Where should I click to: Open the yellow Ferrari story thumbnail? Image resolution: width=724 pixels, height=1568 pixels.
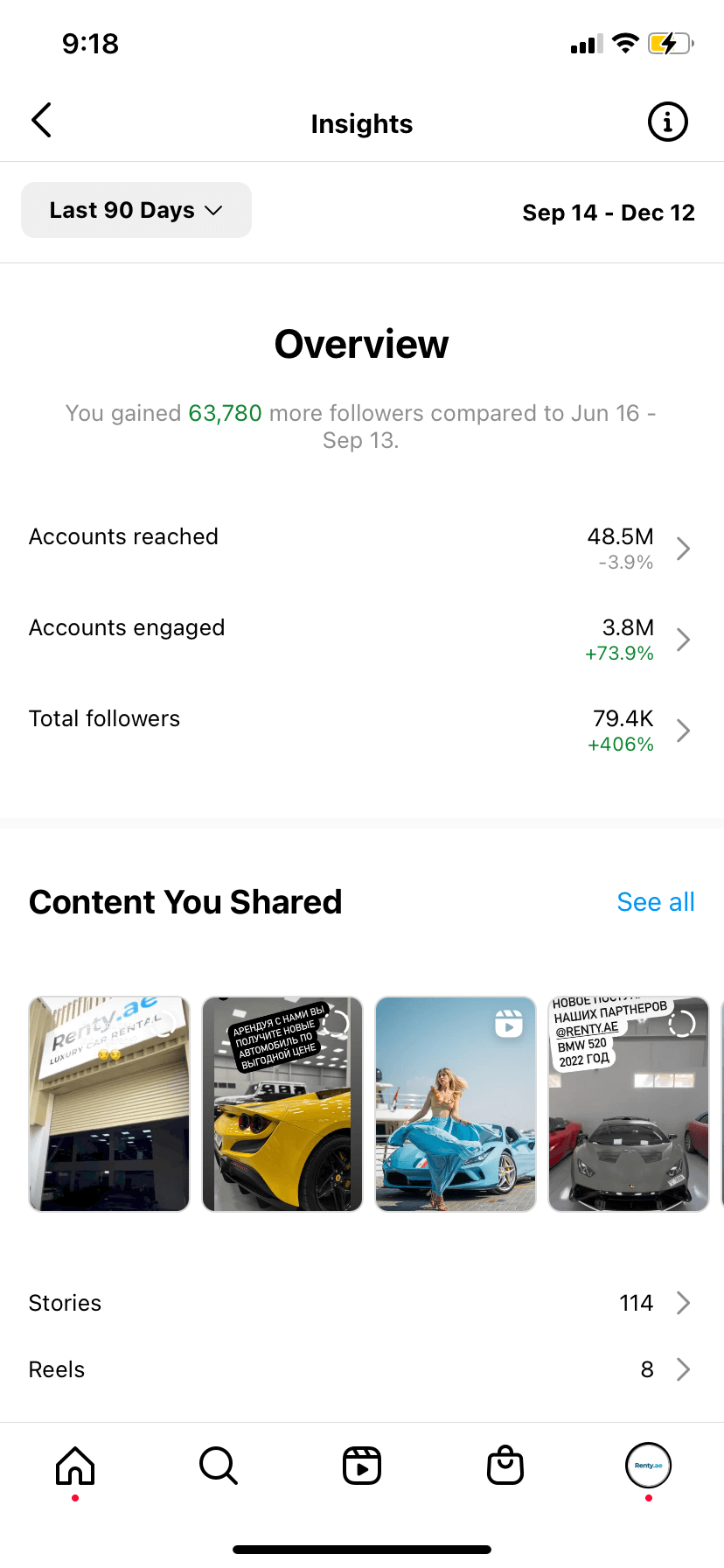282,1103
